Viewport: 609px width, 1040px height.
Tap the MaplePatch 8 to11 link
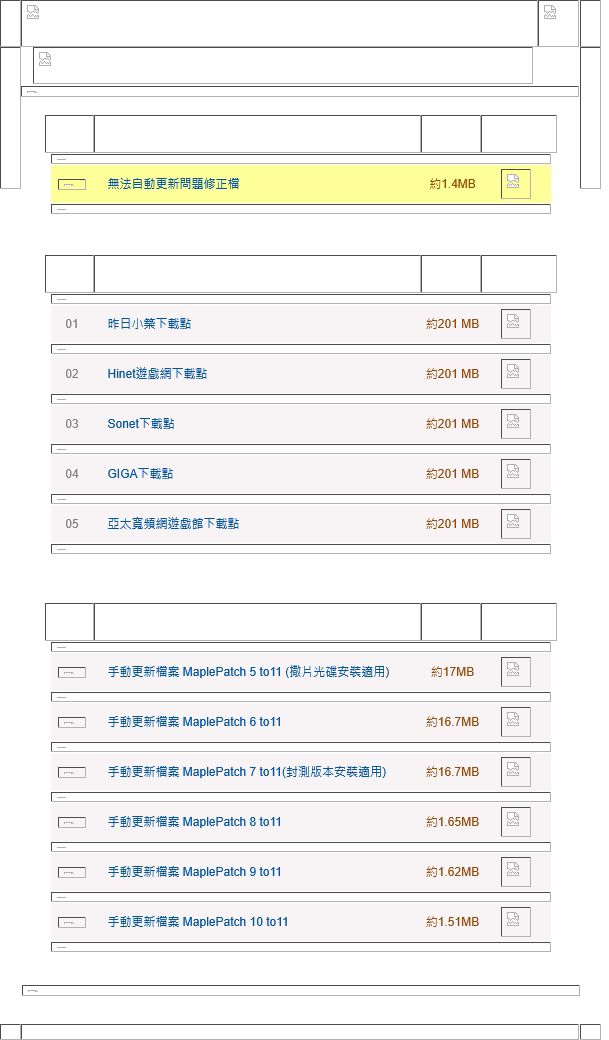pyautogui.click(x=194, y=822)
